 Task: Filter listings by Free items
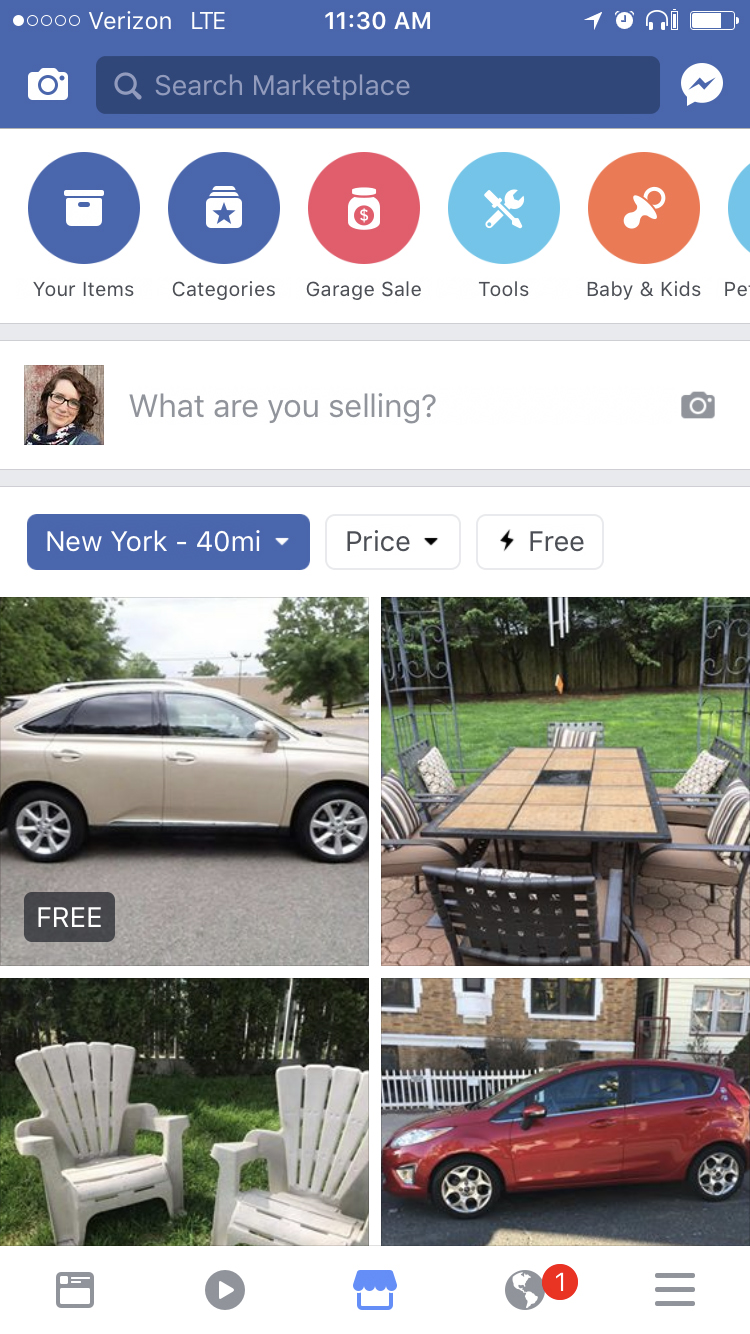pos(540,542)
